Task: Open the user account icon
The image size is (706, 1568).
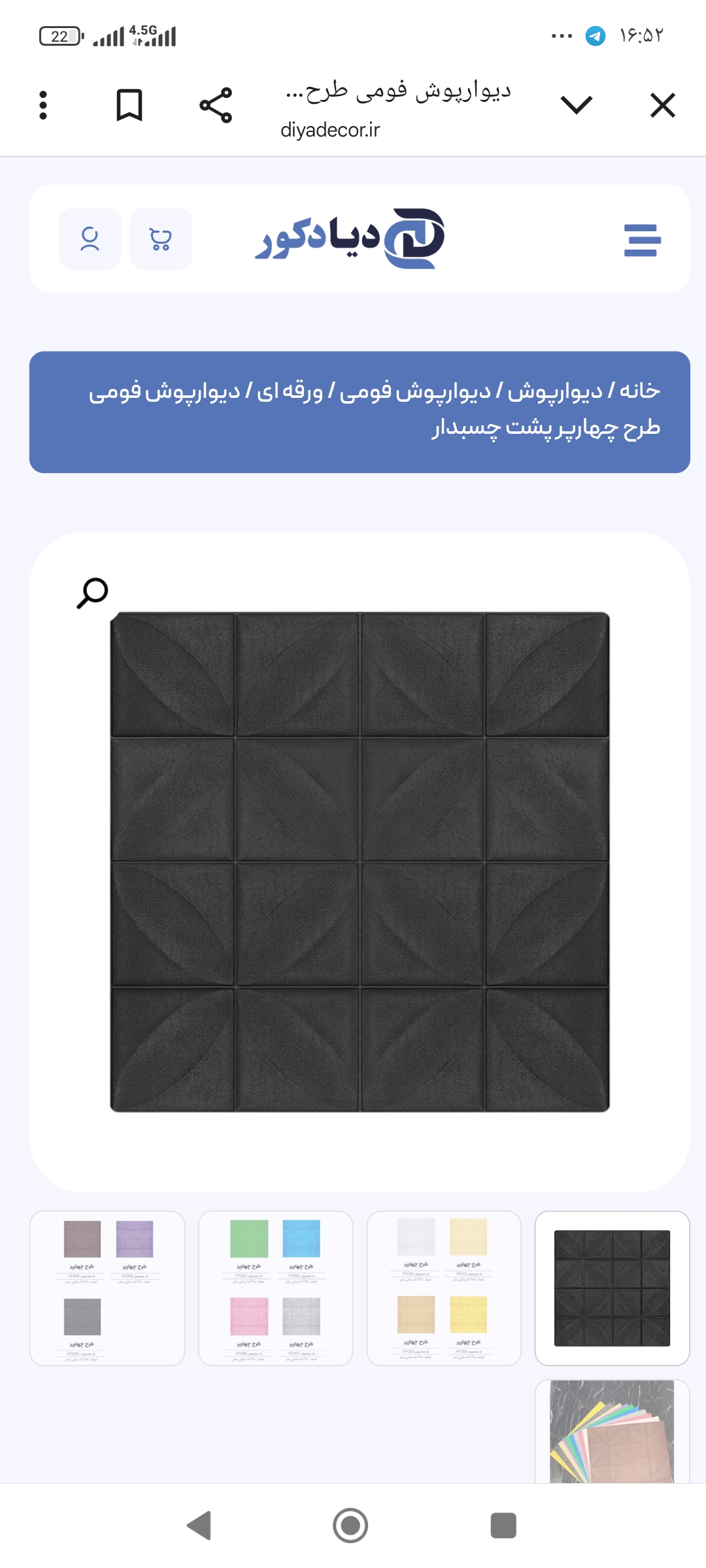Action: [90, 239]
